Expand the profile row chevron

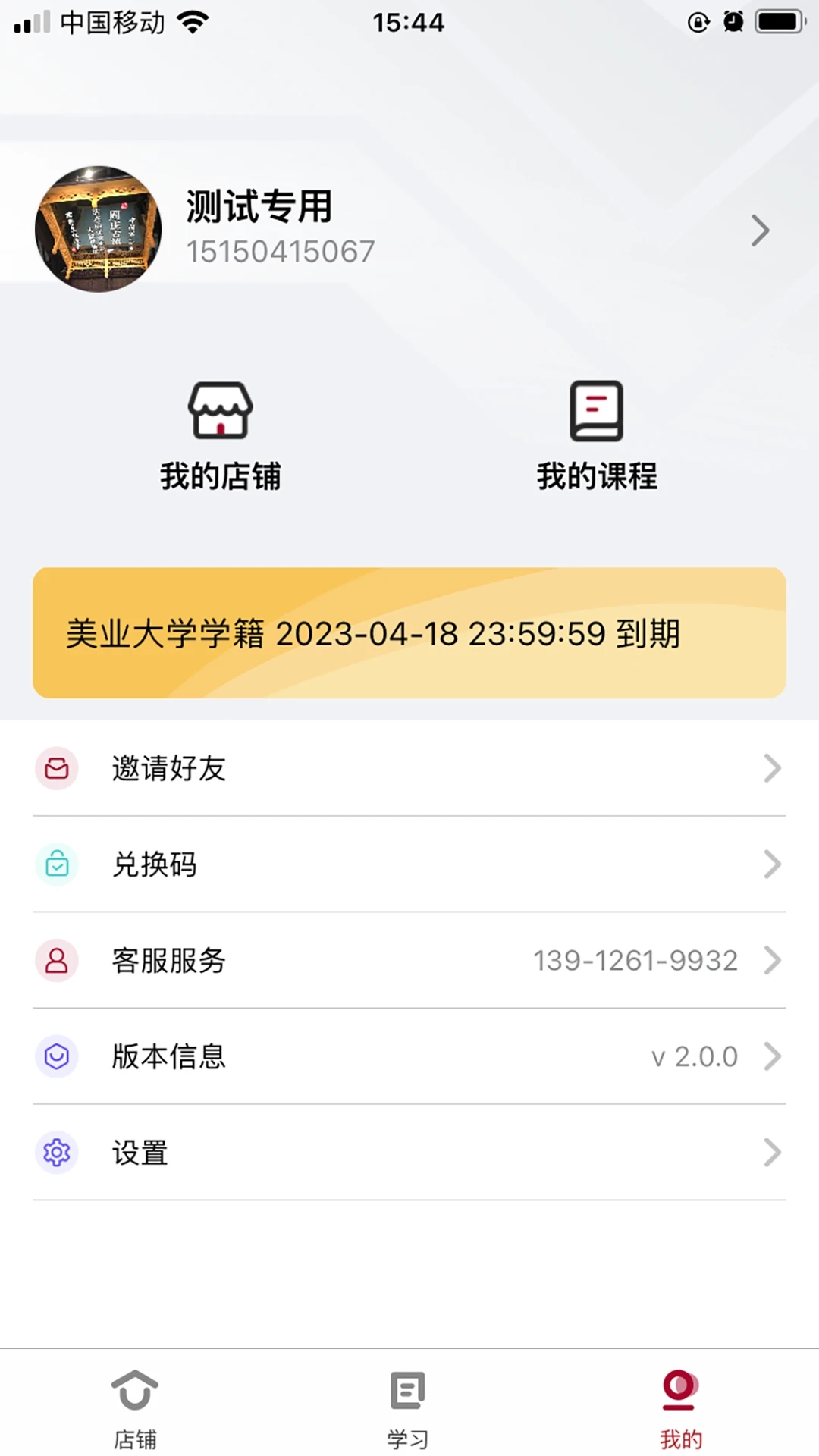761,230
